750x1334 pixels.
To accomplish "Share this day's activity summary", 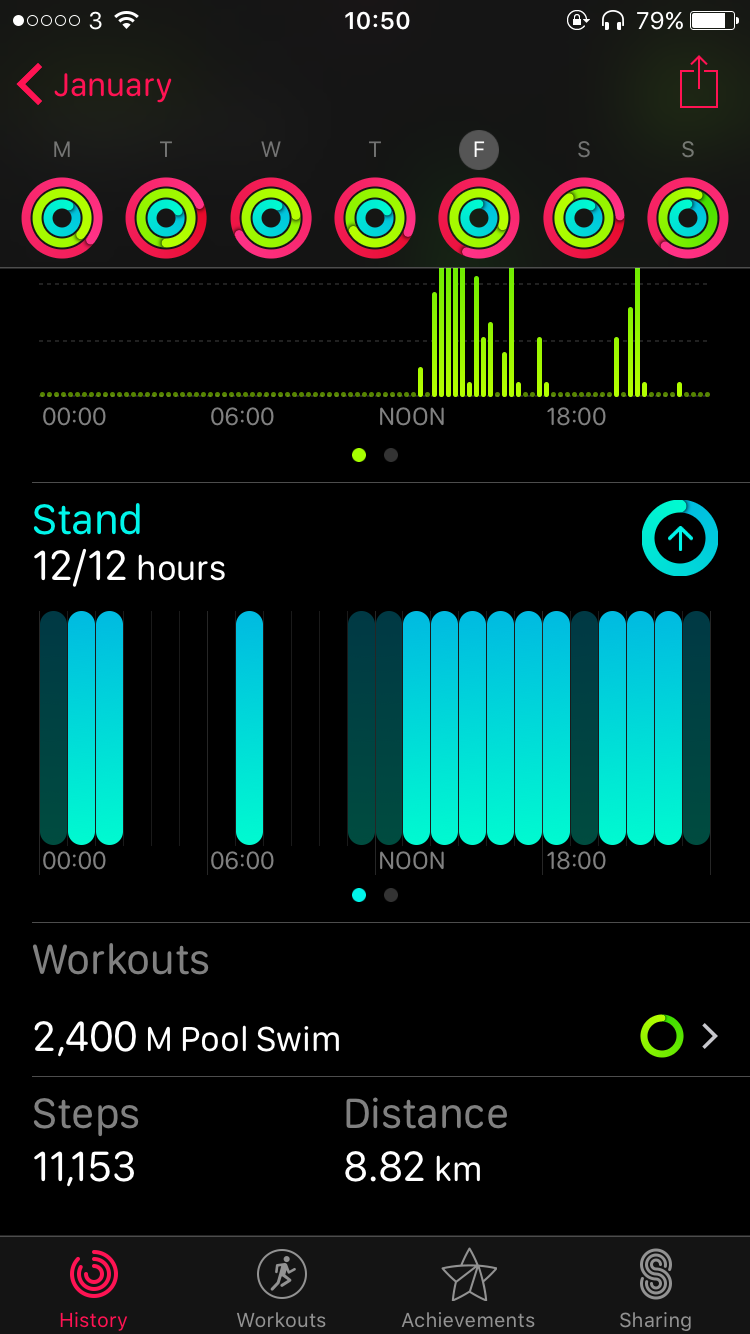I will tap(699, 82).
